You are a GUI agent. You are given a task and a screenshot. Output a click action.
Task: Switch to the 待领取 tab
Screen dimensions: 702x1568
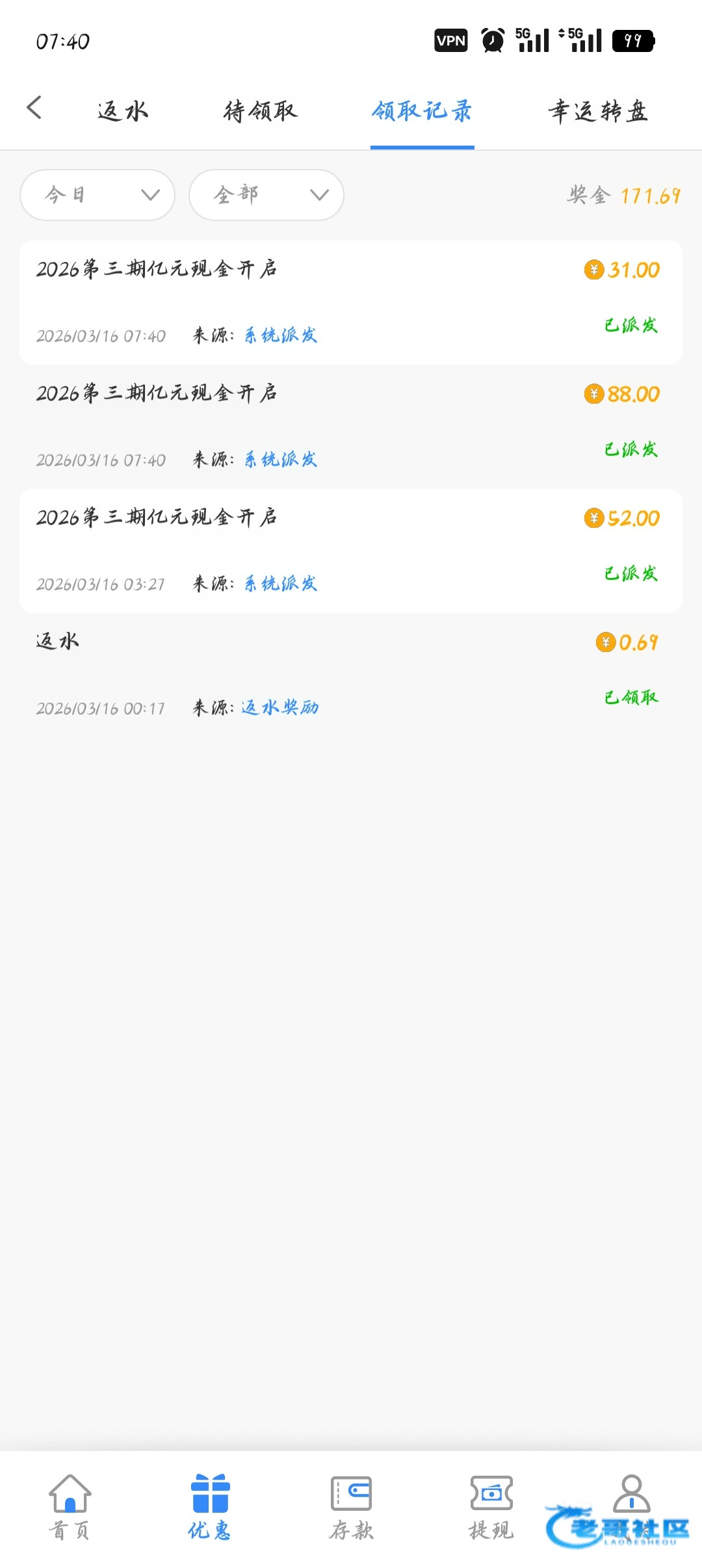(260, 111)
